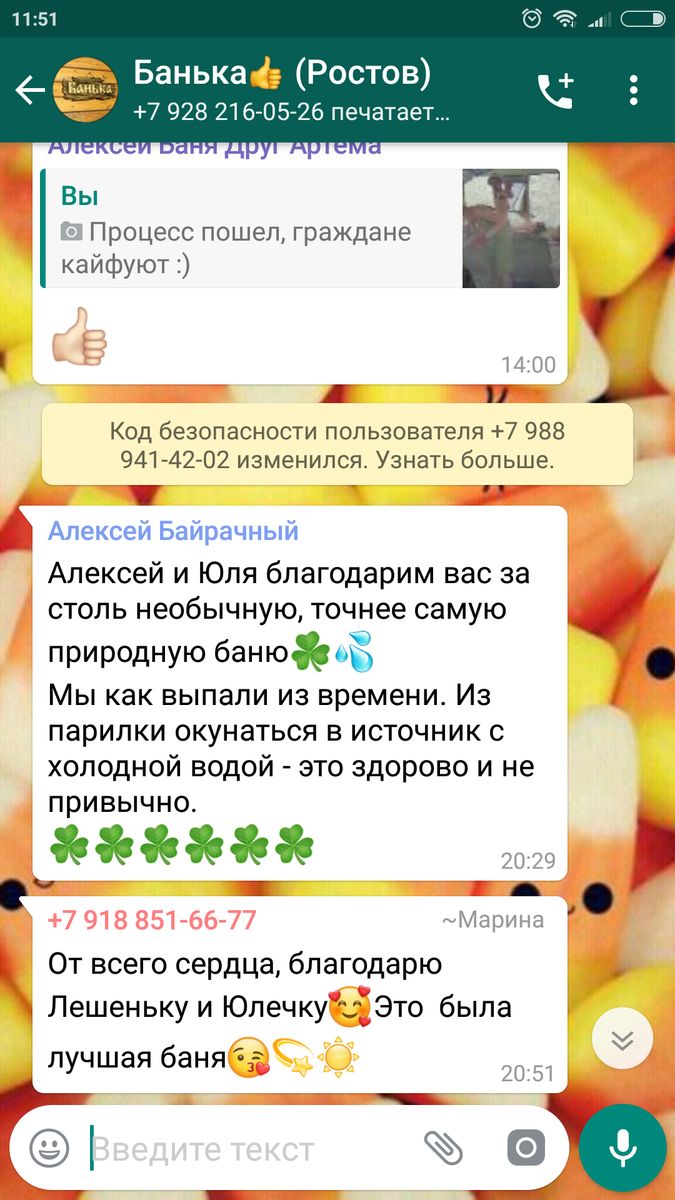Open the camera to send a photo

click(526, 1147)
